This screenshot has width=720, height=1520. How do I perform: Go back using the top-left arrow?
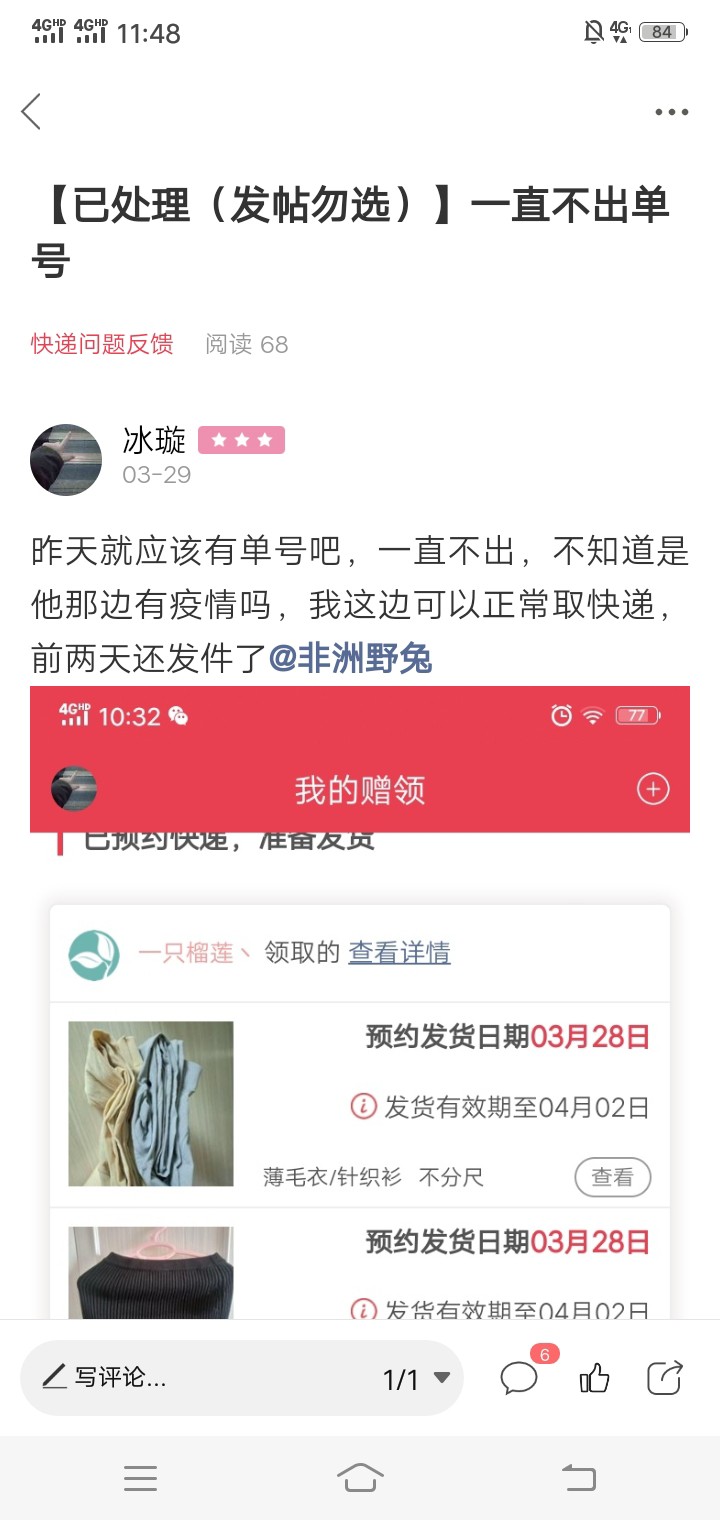click(32, 111)
